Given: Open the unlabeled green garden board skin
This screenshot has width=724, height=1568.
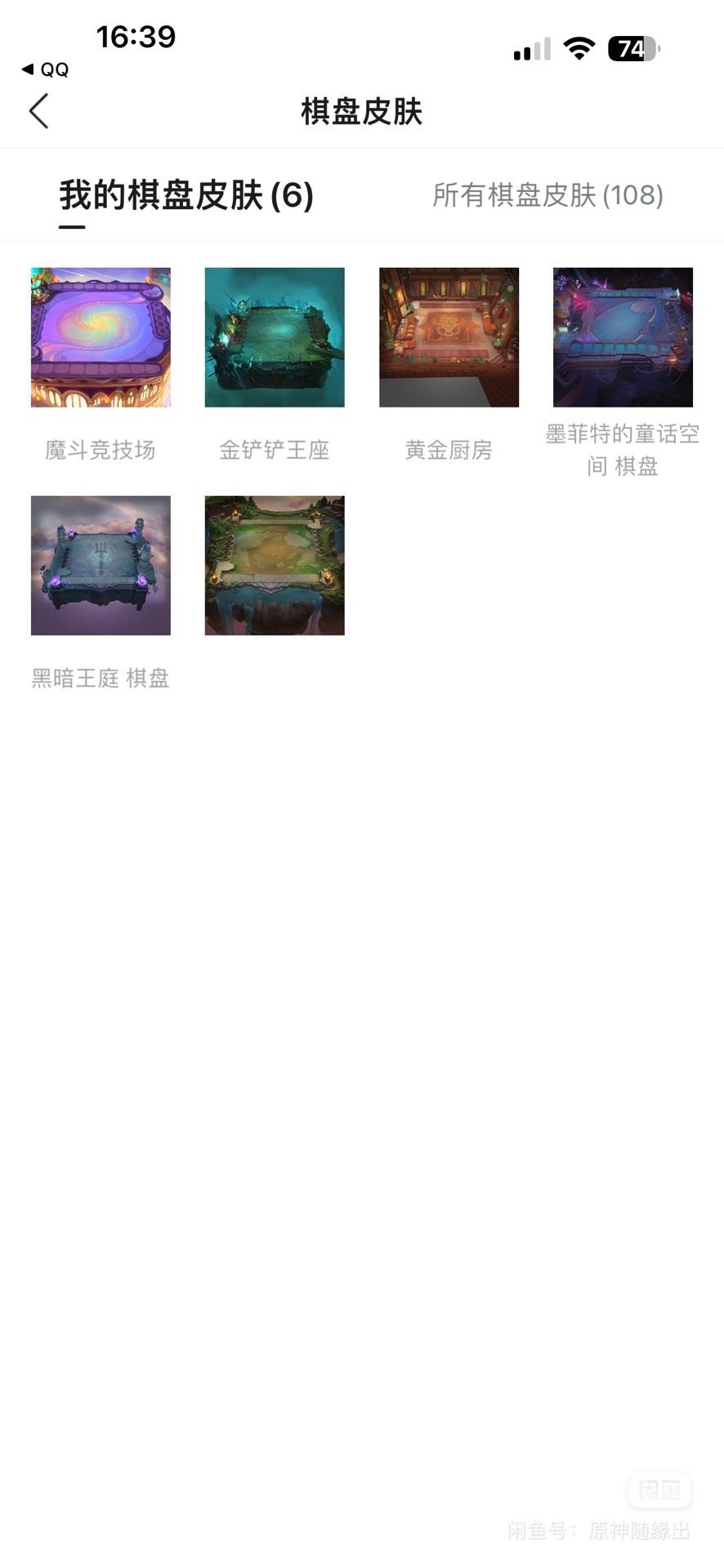Looking at the screenshot, I should coord(275,565).
